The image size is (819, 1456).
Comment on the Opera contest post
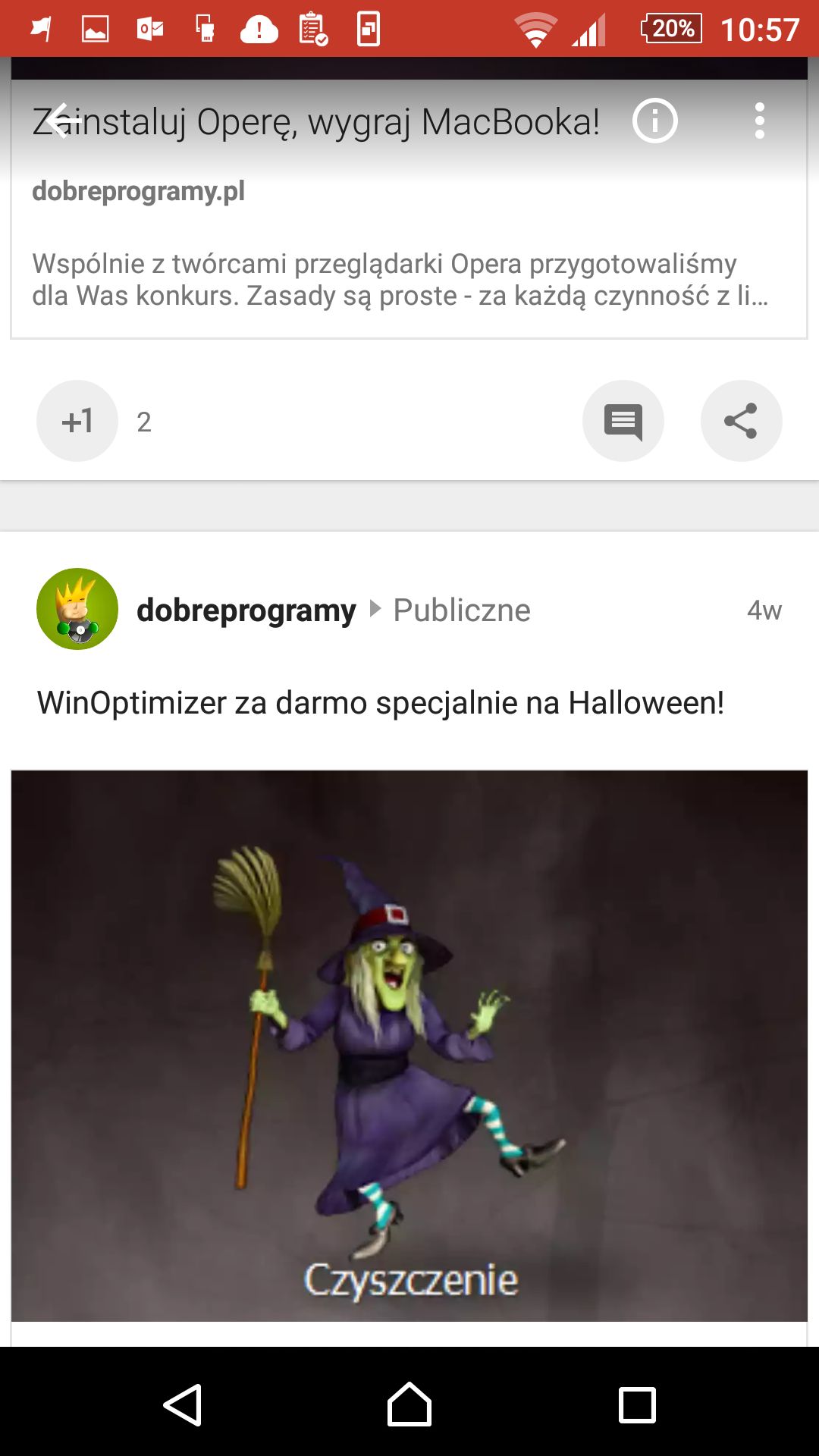(x=623, y=421)
